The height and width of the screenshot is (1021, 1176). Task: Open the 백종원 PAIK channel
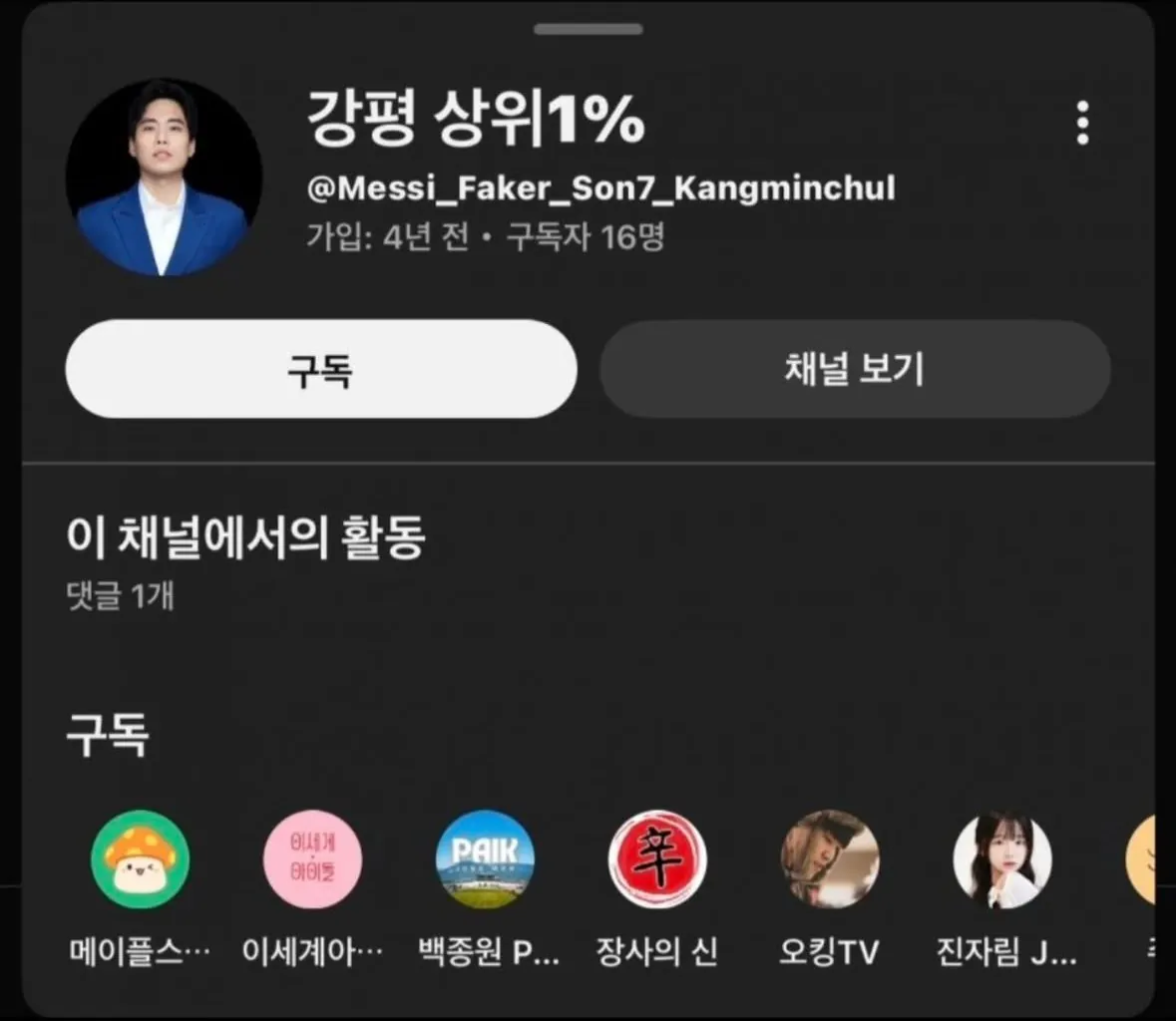click(485, 858)
